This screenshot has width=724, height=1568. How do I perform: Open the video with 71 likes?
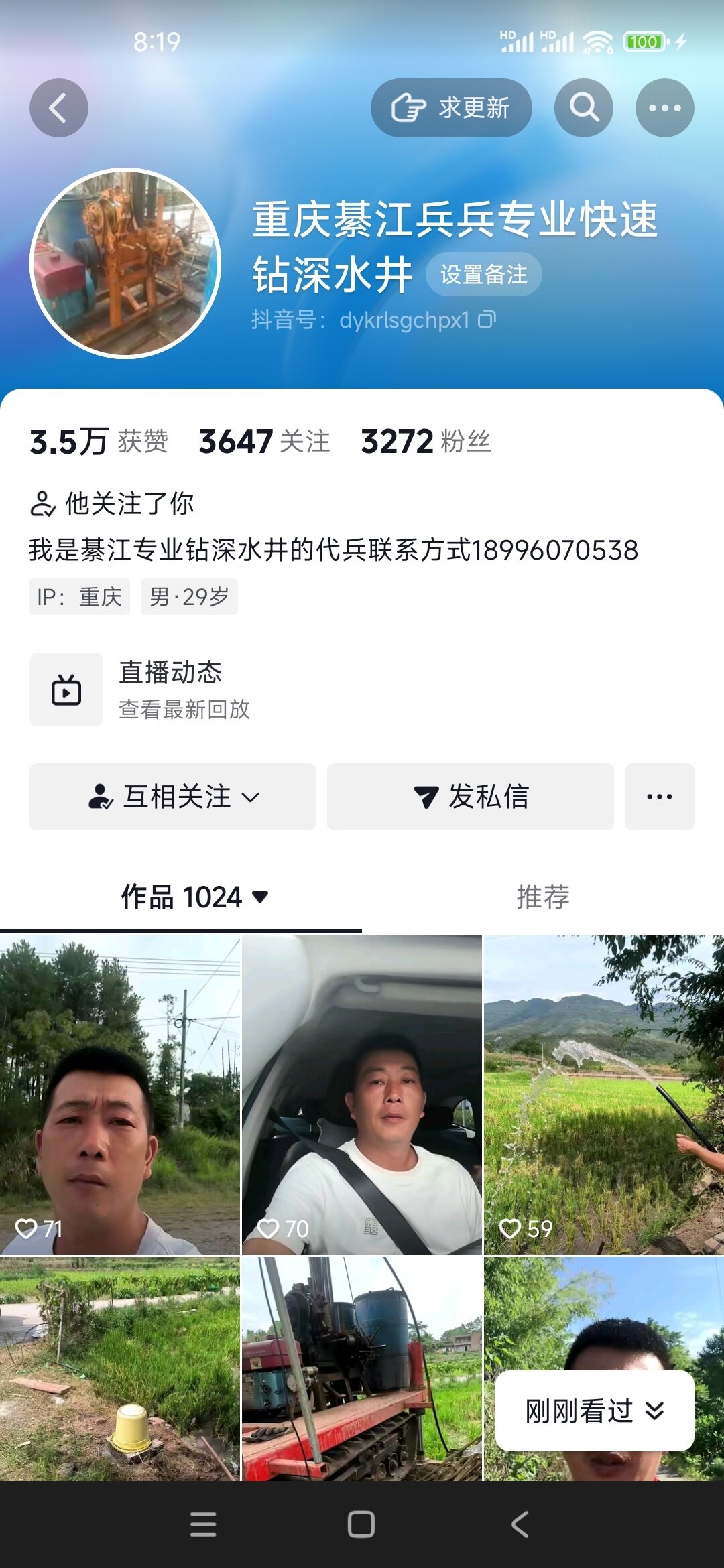[x=120, y=1095]
